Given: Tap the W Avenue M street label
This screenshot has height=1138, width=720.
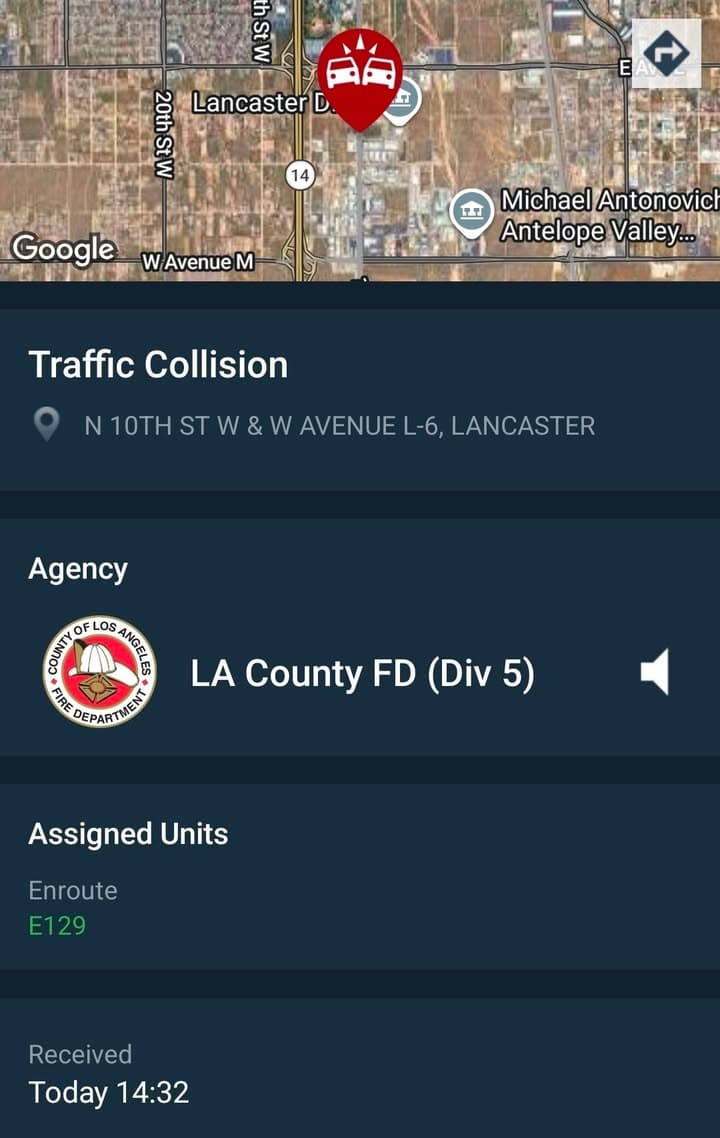Looking at the screenshot, I should [x=197, y=262].
